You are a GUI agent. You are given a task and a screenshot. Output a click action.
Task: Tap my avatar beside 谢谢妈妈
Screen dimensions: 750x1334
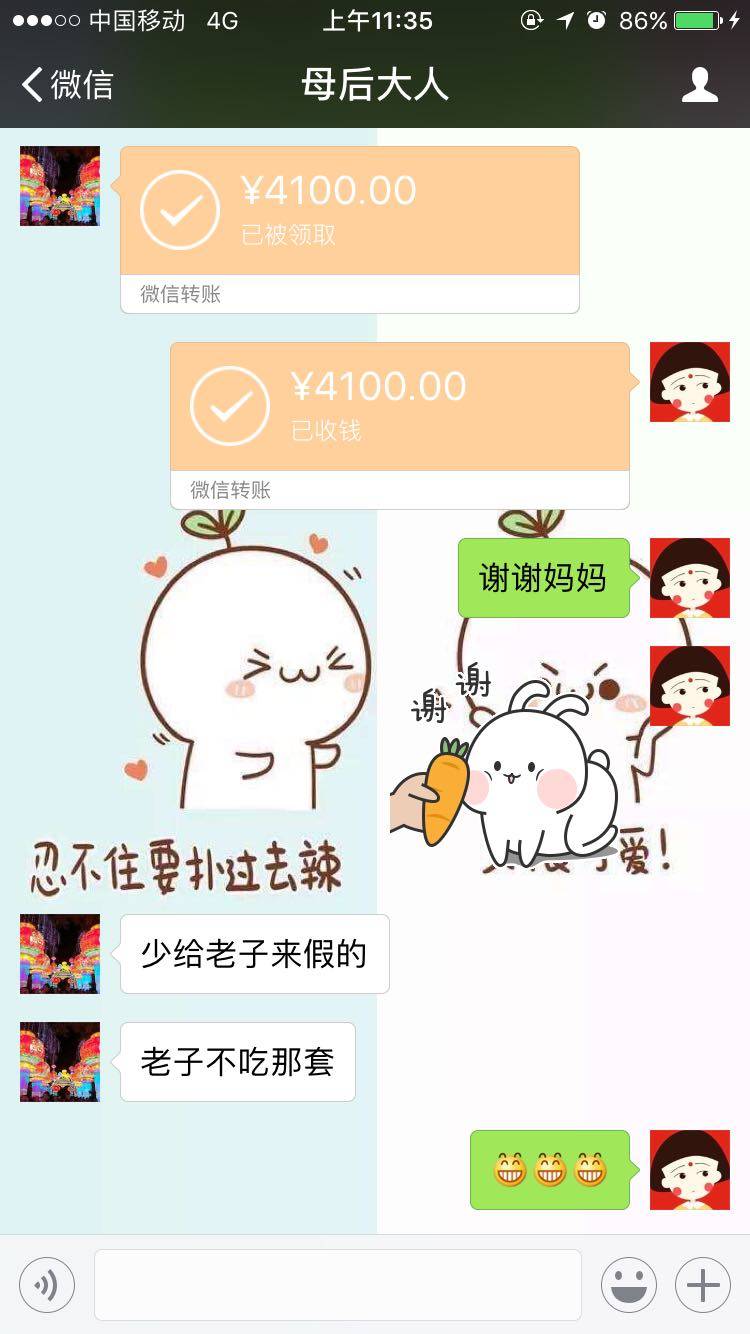point(690,578)
